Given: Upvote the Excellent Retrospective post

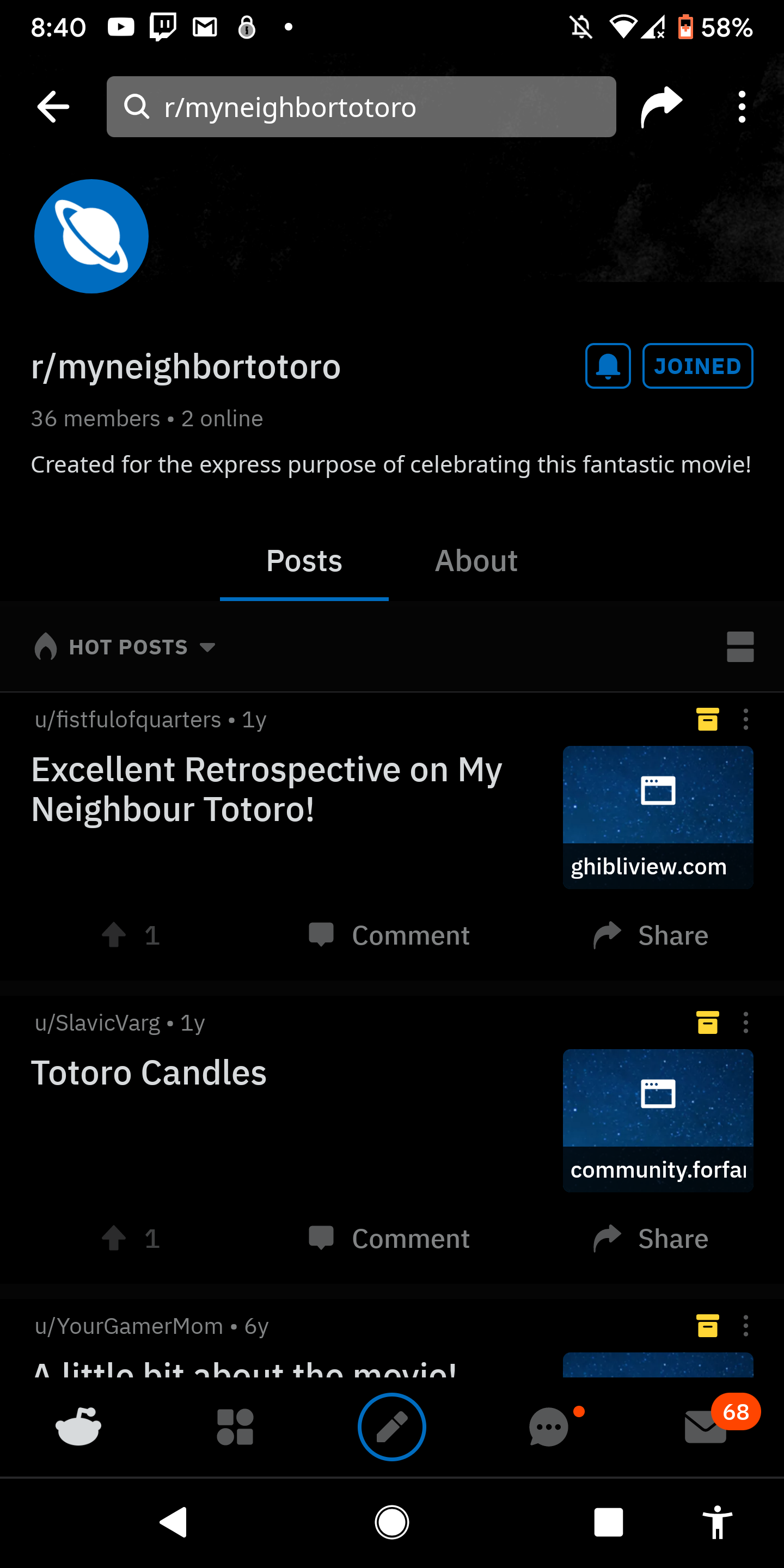Looking at the screenshot, I should click(114, 935).
